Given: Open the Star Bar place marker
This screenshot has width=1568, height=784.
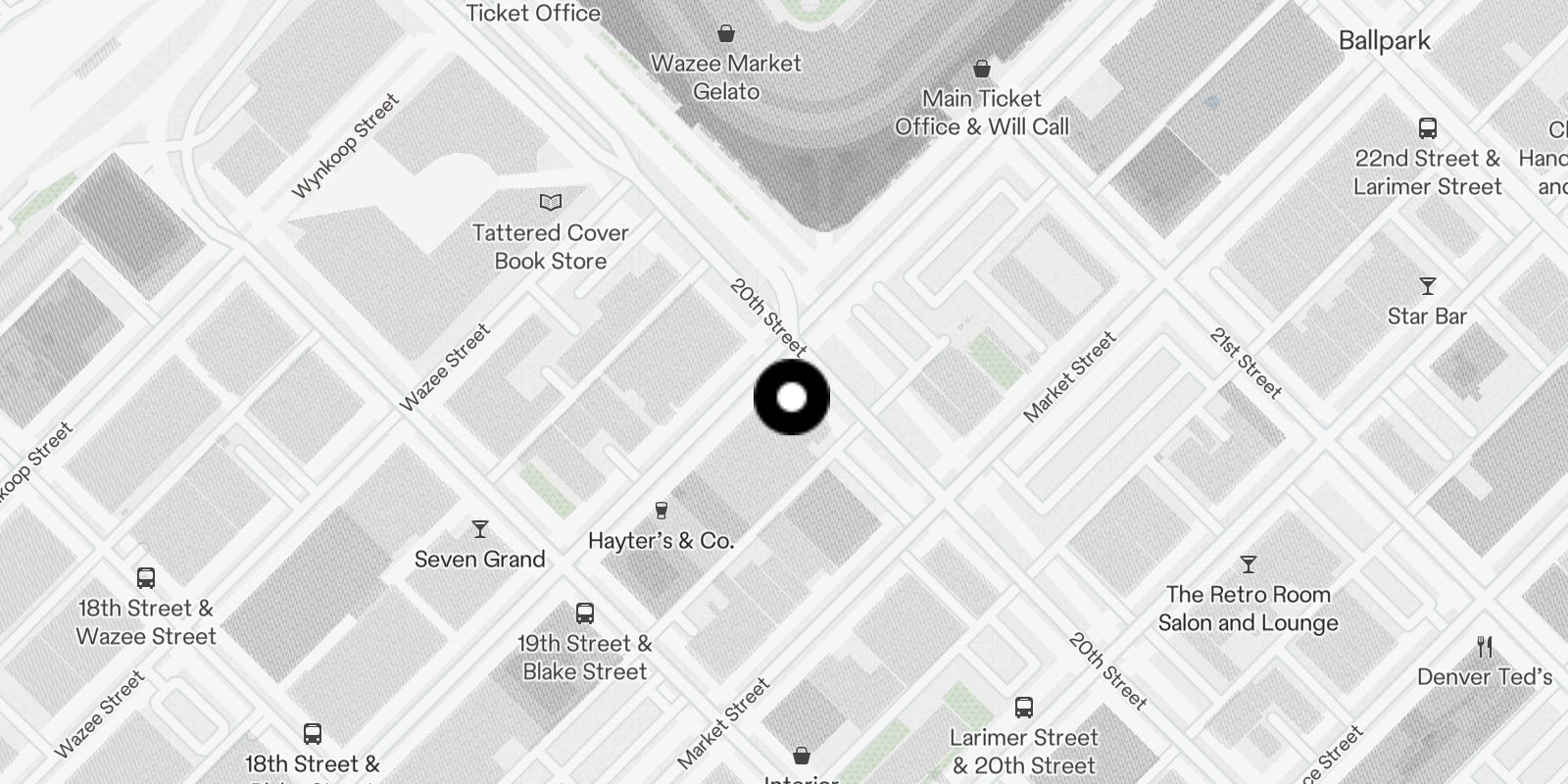Looking at the screenshot, I should pyautogui.click(x=1428, y=287).
